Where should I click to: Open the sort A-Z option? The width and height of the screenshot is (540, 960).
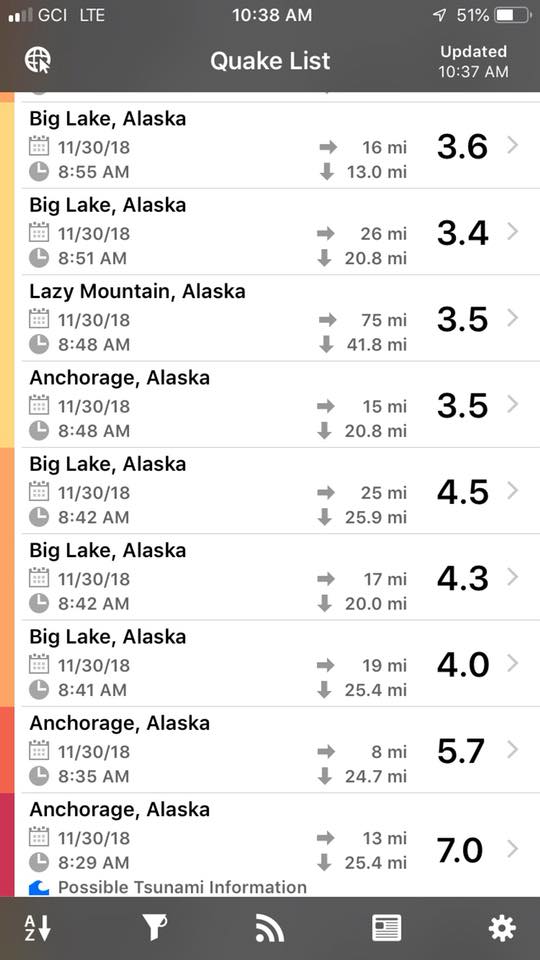(37, 929)
